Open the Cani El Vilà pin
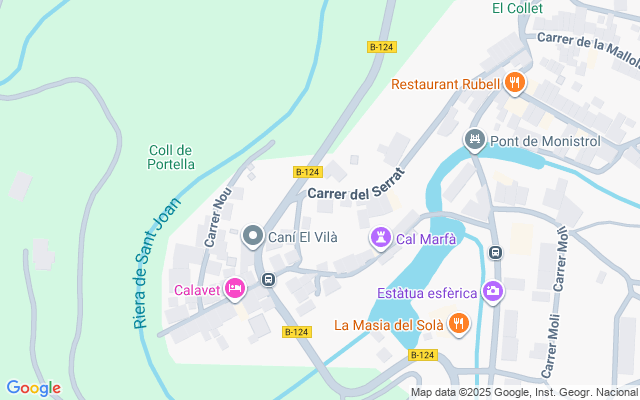Image resolution: width=640 pixels, height=400 pixels. 253,237
